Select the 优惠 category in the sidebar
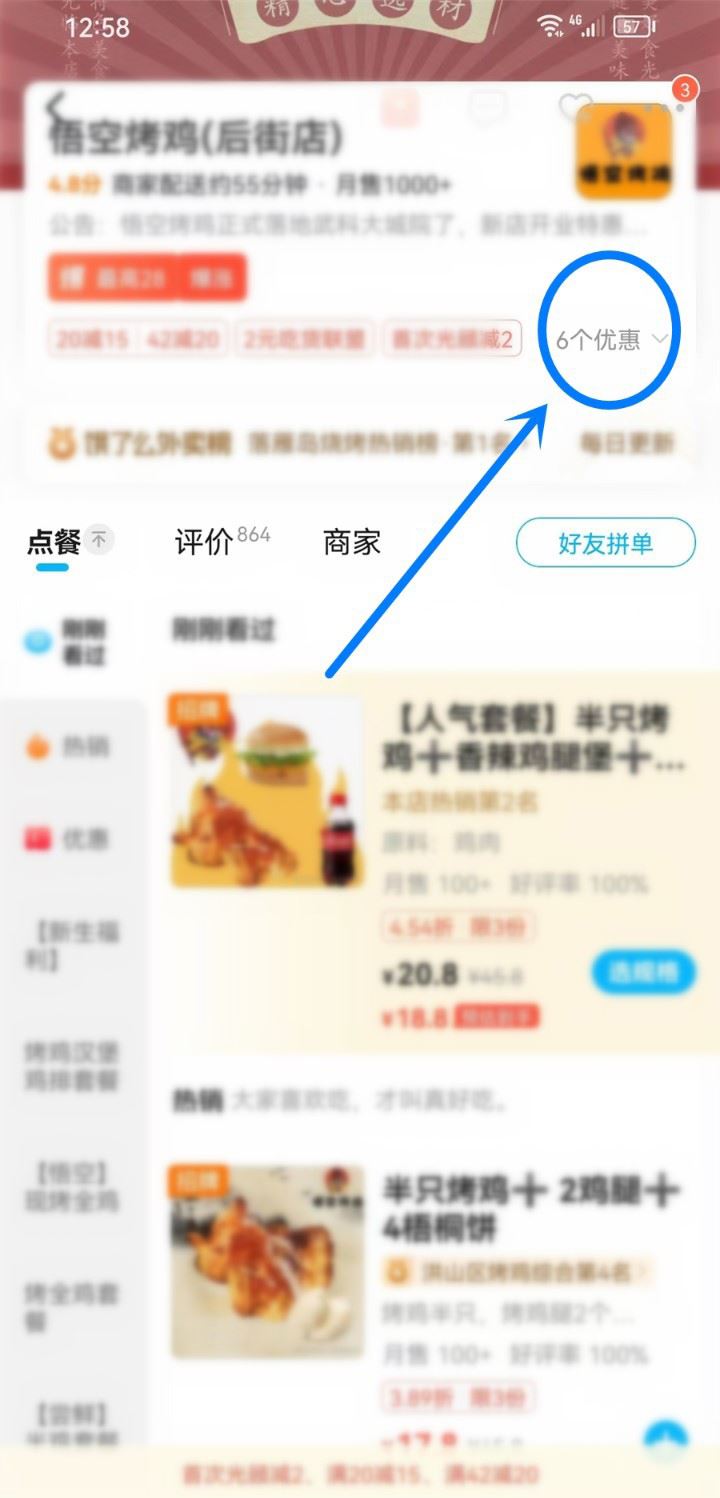 pos(70,839)
